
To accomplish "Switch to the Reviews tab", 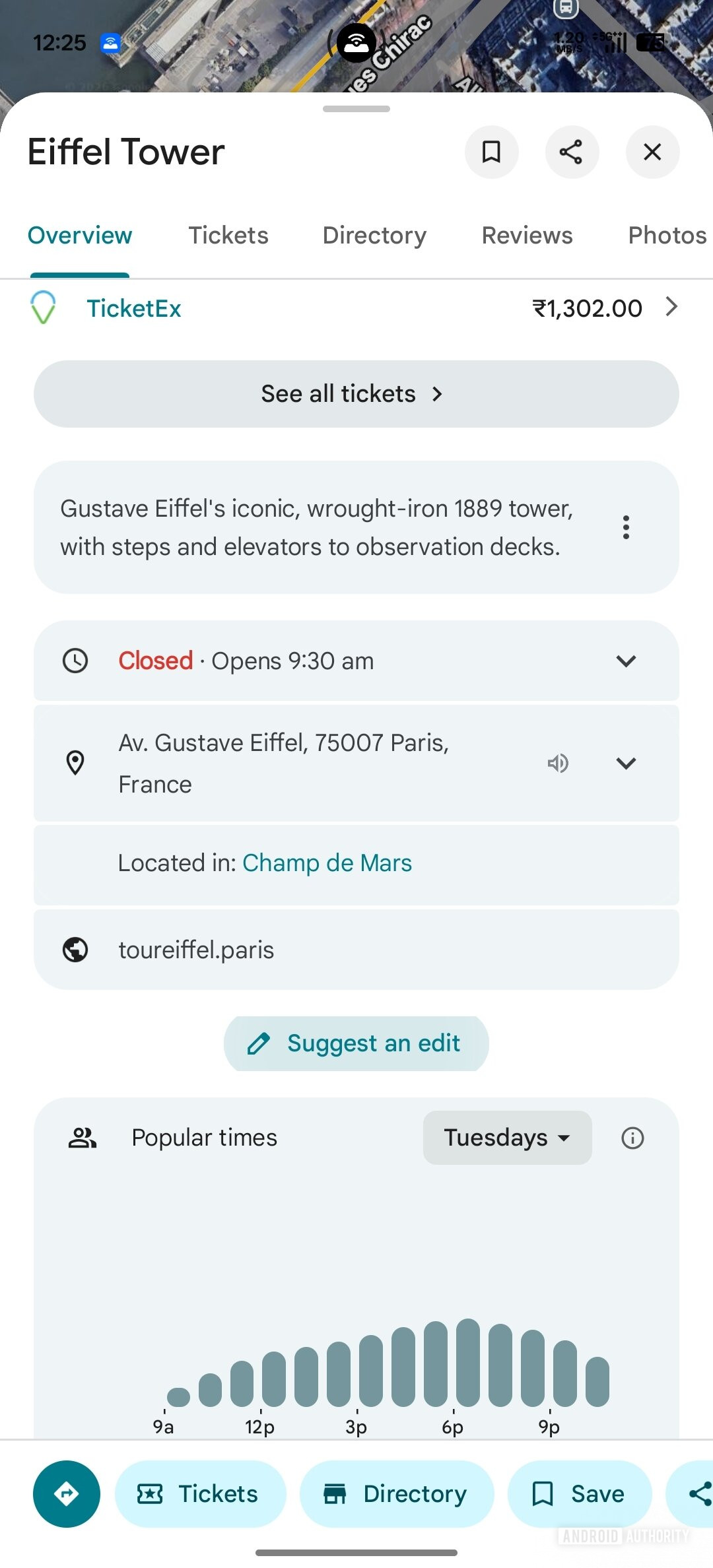I will [527, 235].
